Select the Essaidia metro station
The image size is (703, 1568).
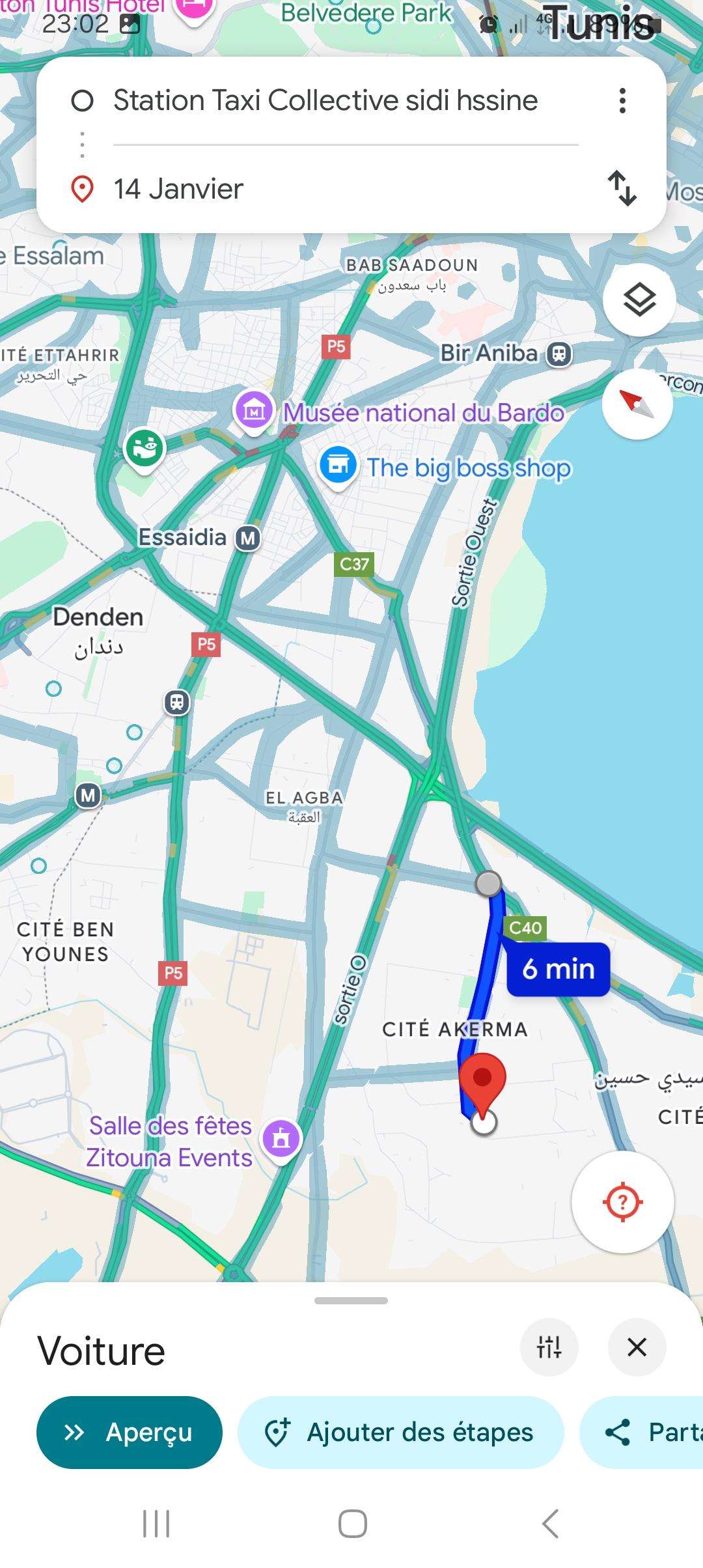tap(247, 539)
